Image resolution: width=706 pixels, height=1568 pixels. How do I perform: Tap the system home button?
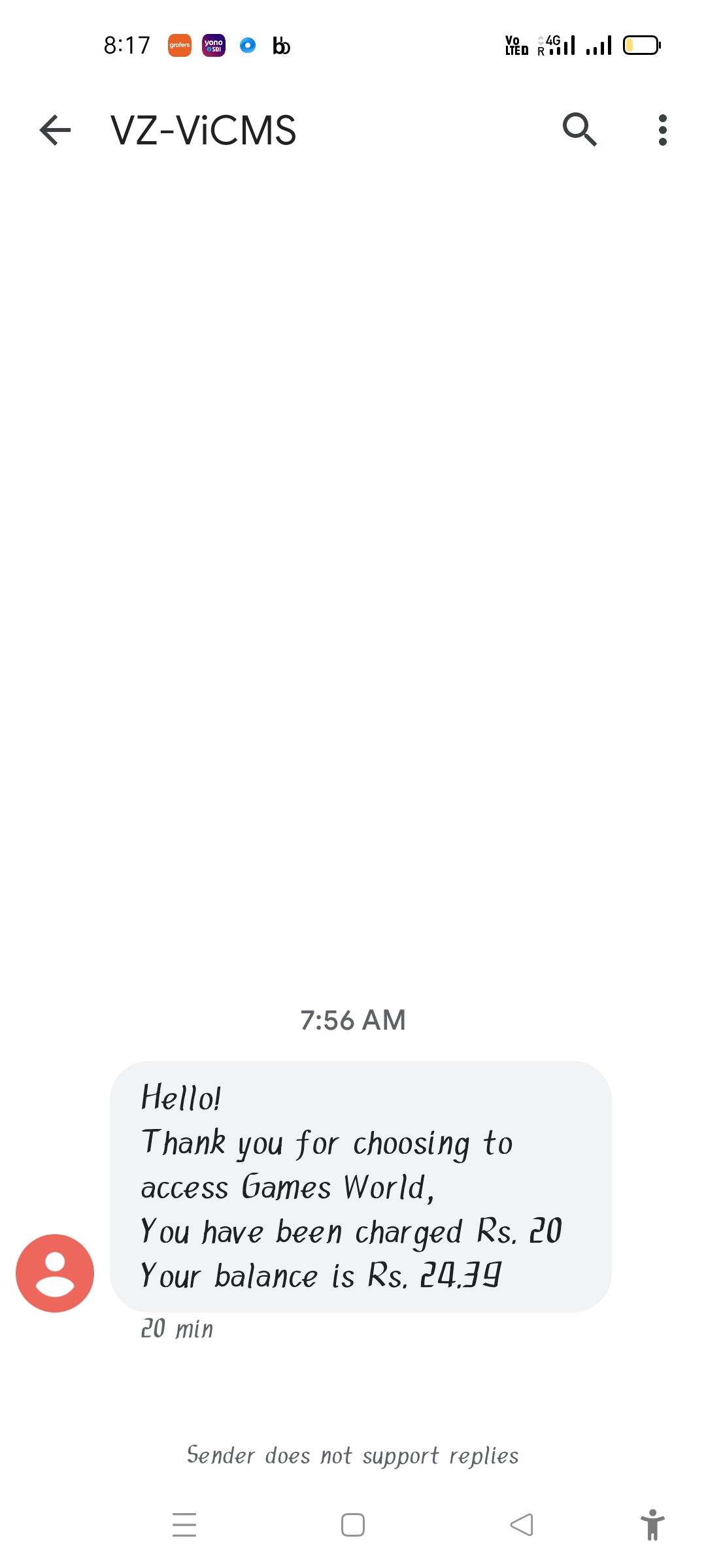coord(353,1524)
